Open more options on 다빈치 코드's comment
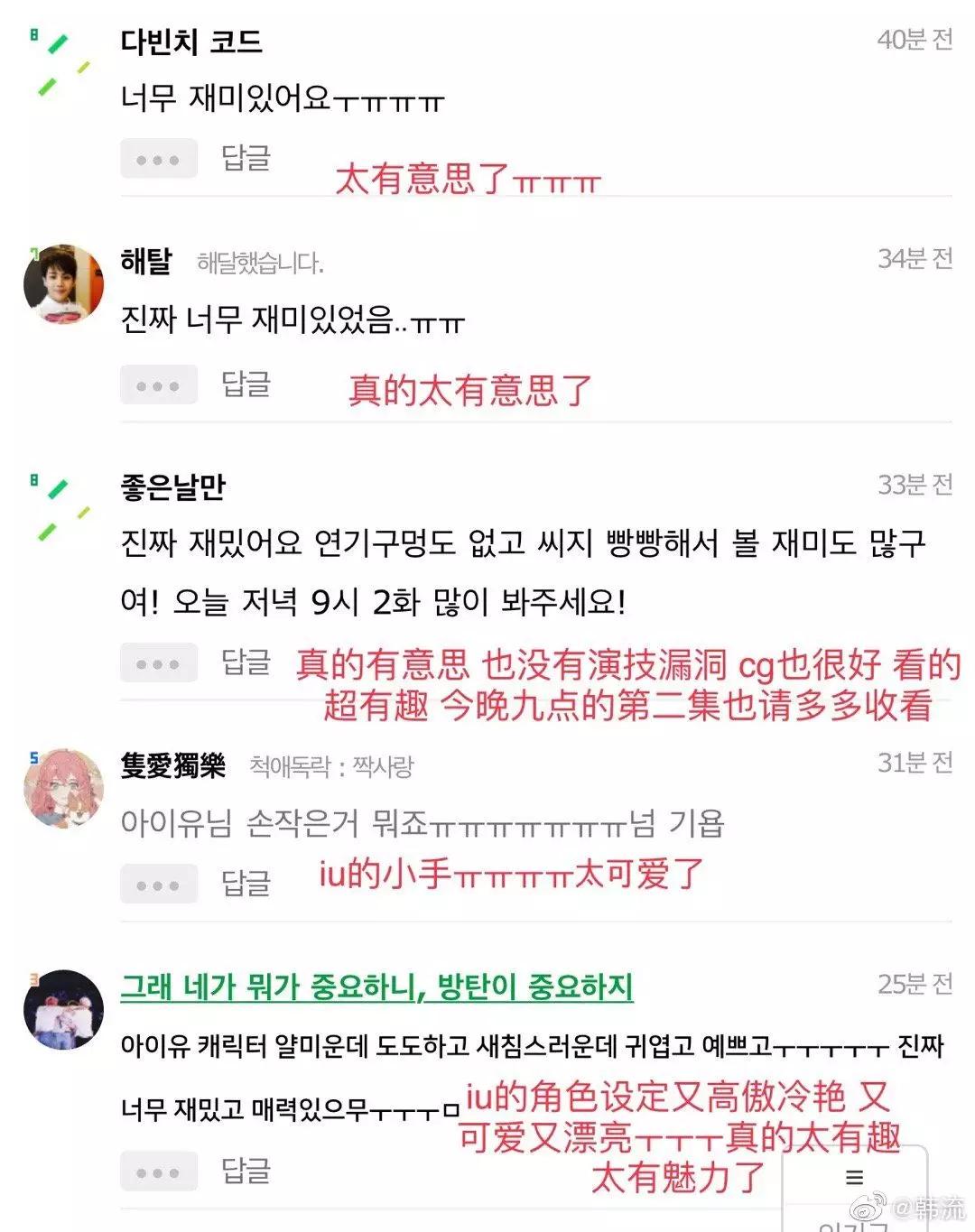The width and height of the screenshot is (975, 1232). tap(159, 159)
